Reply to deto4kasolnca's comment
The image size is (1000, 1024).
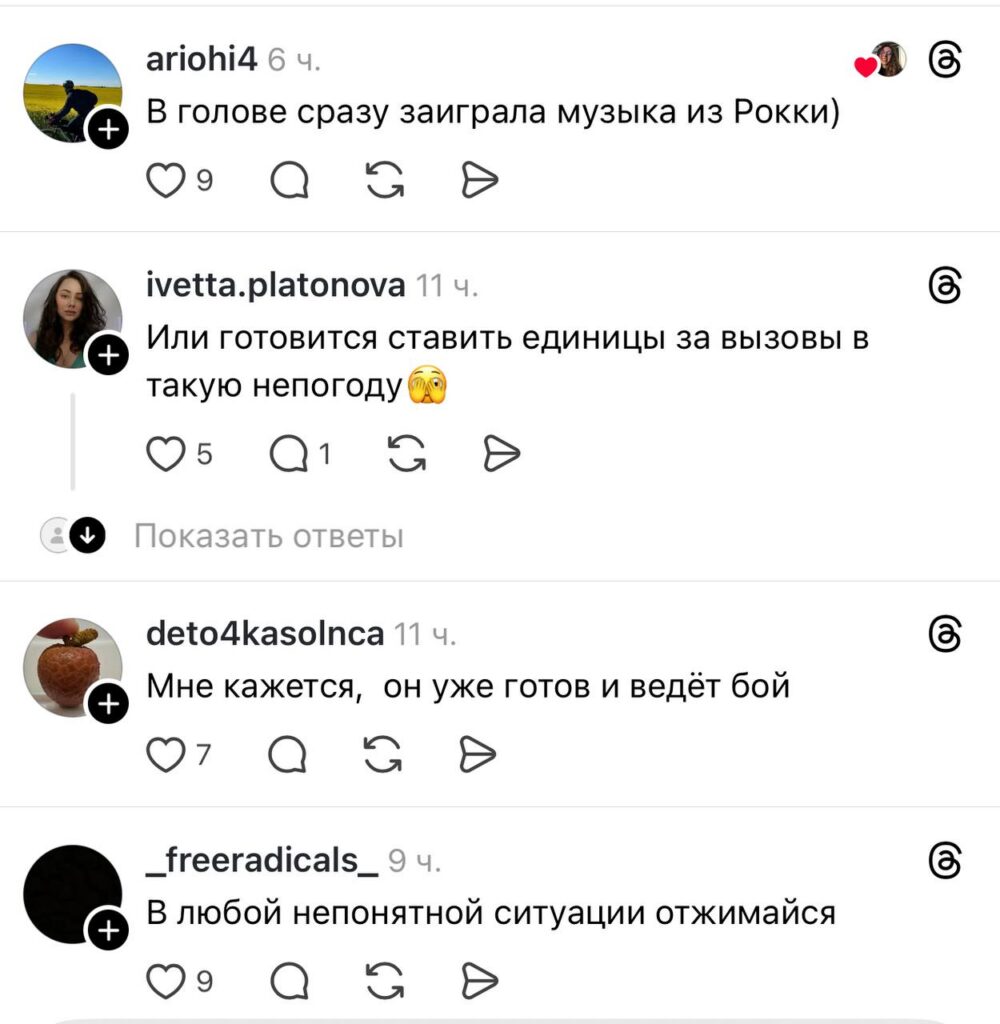[288, 755]
